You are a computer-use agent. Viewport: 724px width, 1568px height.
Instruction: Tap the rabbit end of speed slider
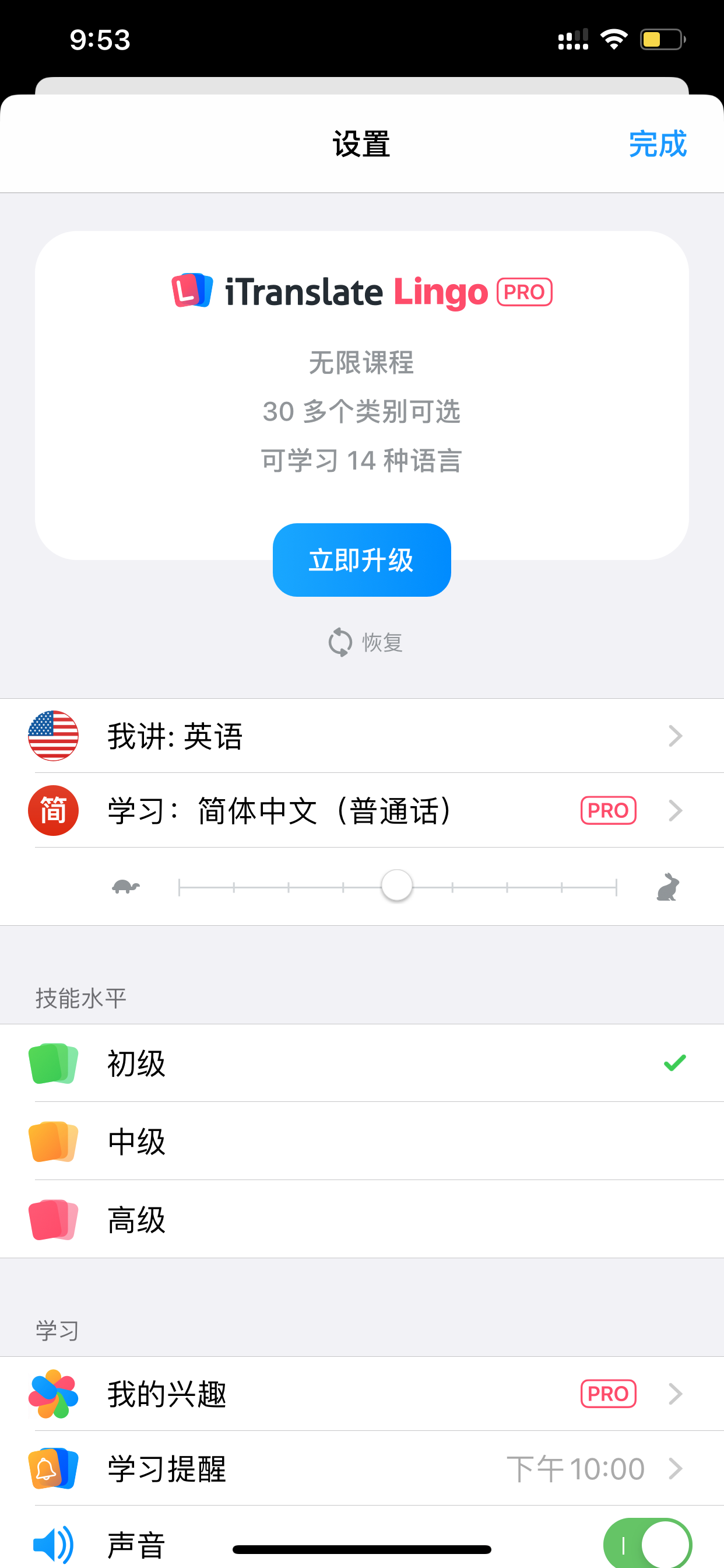667,886
